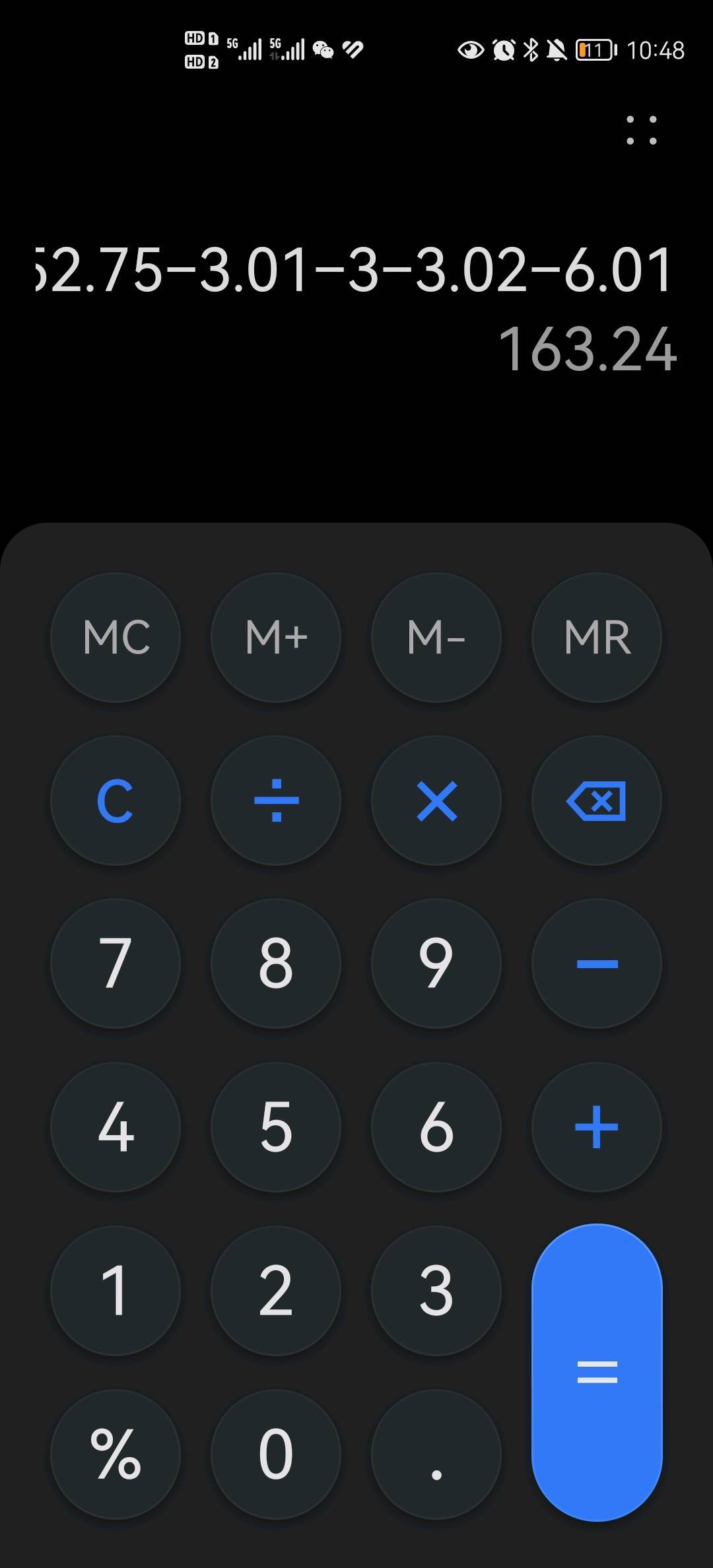Enter the digit 5
713x1568 pixels.
(x=276, y=1127)
